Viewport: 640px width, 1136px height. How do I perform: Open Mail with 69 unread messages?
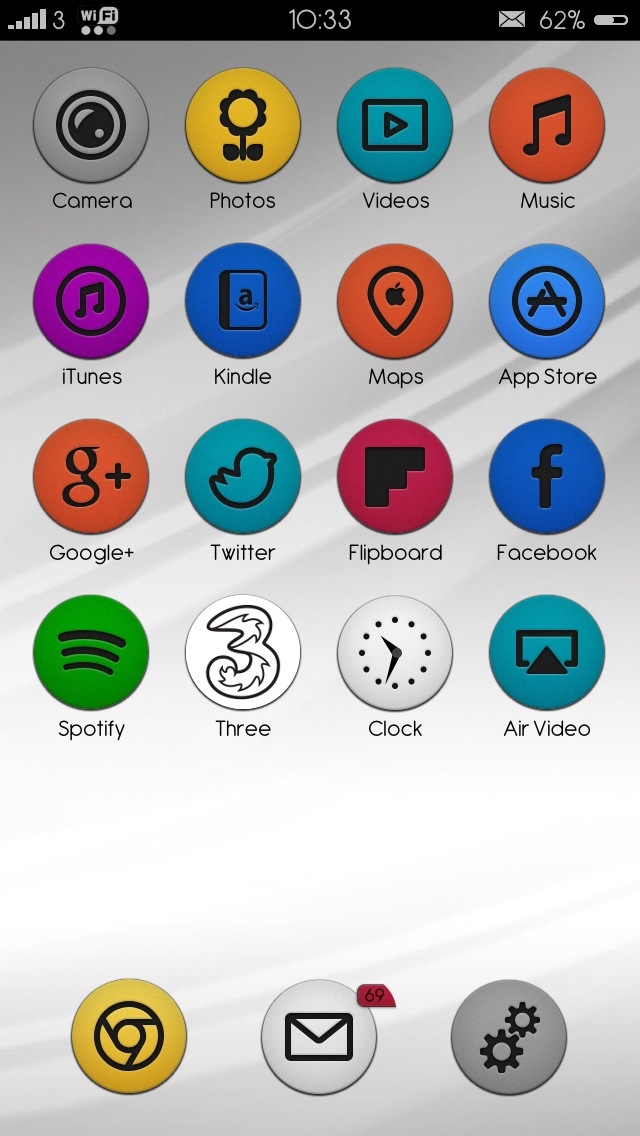319,1037
